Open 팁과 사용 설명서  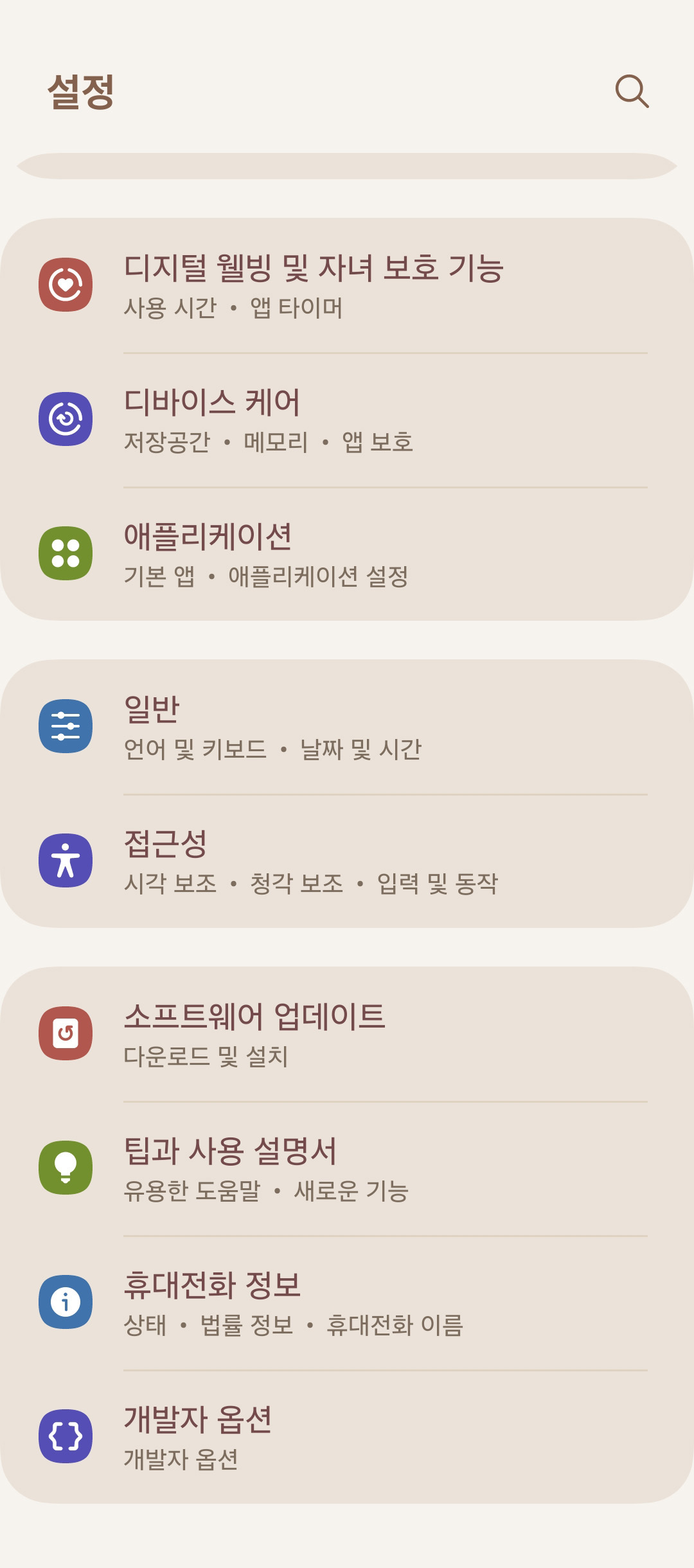tap(347, 1168)
